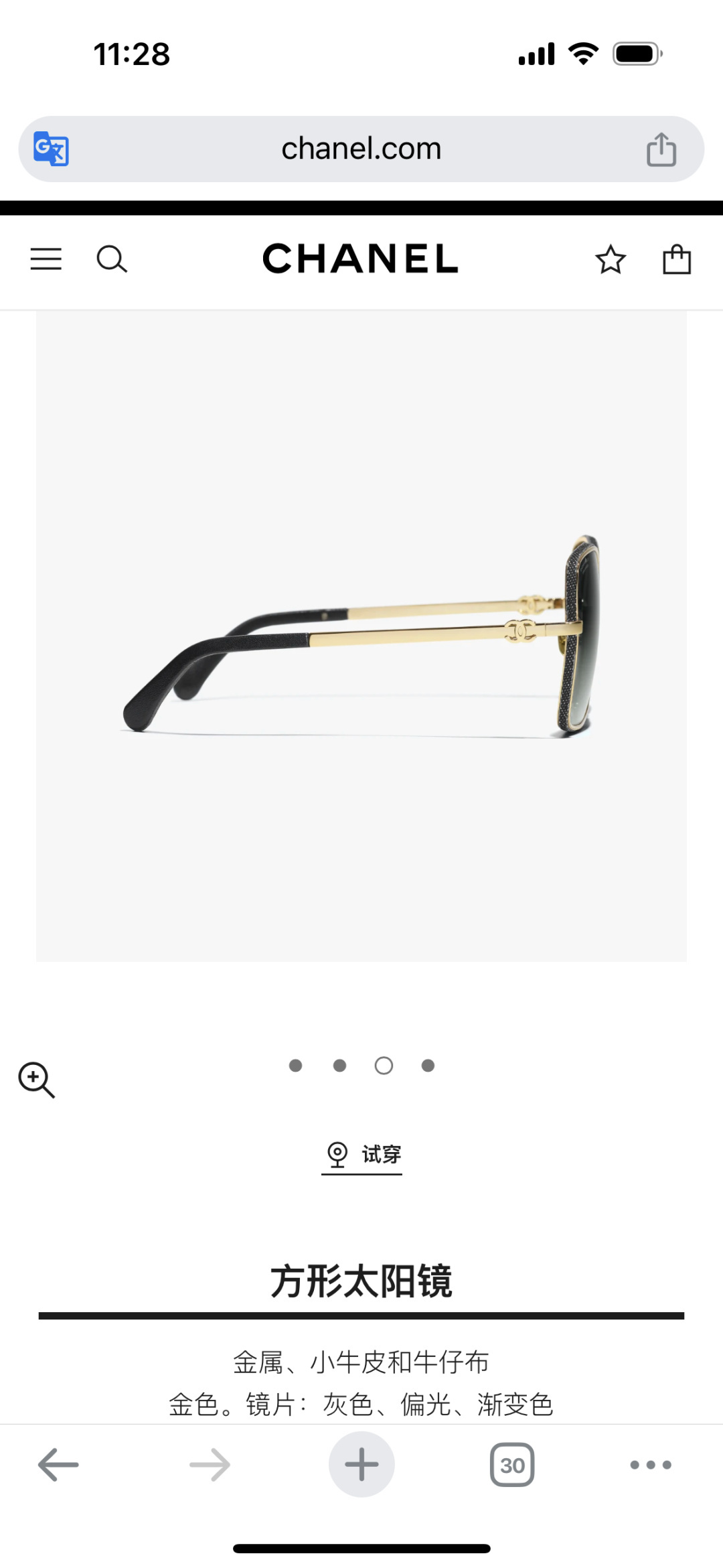Open the shopping bag
Screen dimensions: 723x1568
tap(677, 259)
